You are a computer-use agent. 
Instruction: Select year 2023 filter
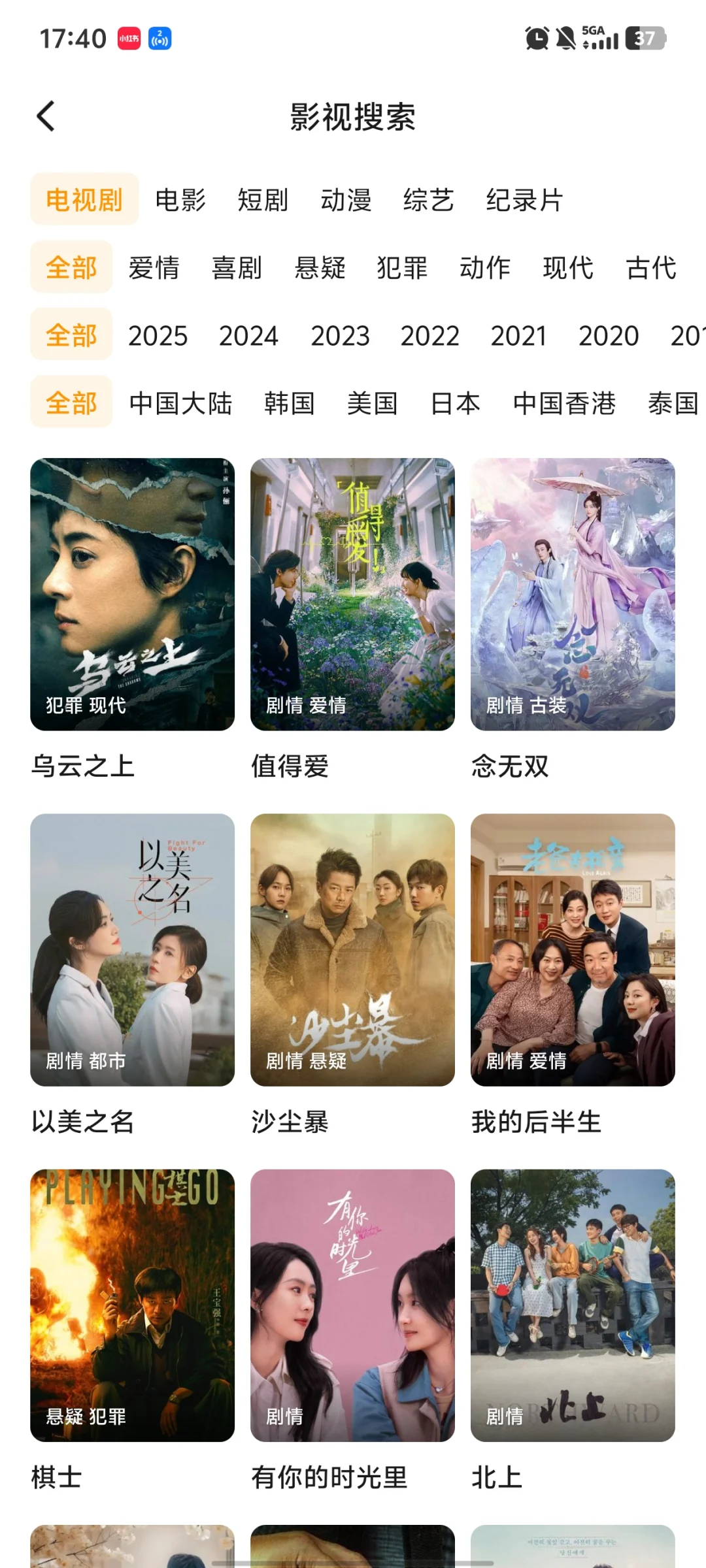coord(340,336)
